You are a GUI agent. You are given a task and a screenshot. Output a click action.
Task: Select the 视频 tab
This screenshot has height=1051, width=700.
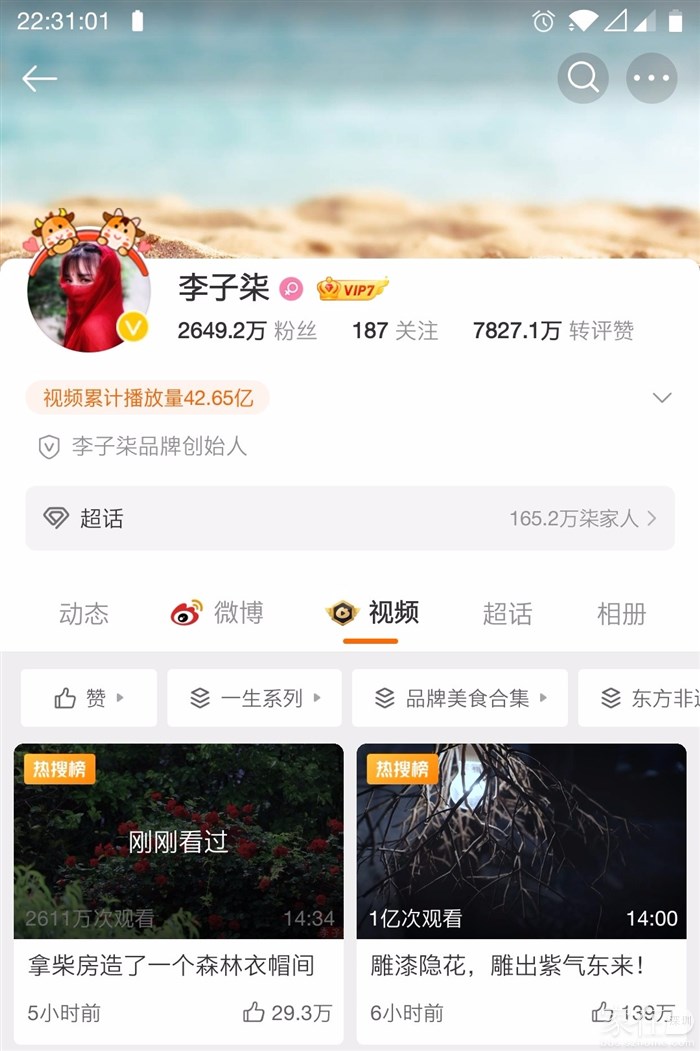tap(373, 613)
